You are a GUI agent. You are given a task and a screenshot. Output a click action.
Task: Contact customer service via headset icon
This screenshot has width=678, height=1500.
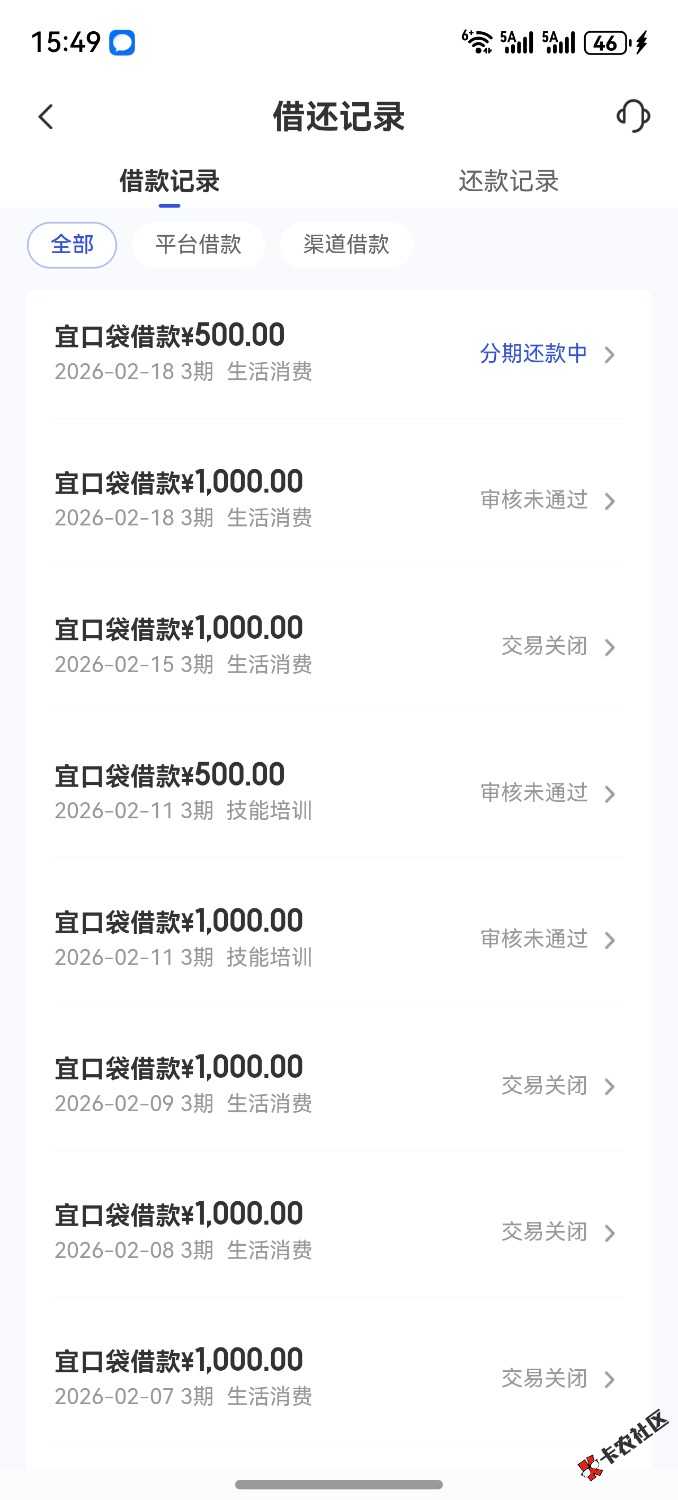click(633, 116)
